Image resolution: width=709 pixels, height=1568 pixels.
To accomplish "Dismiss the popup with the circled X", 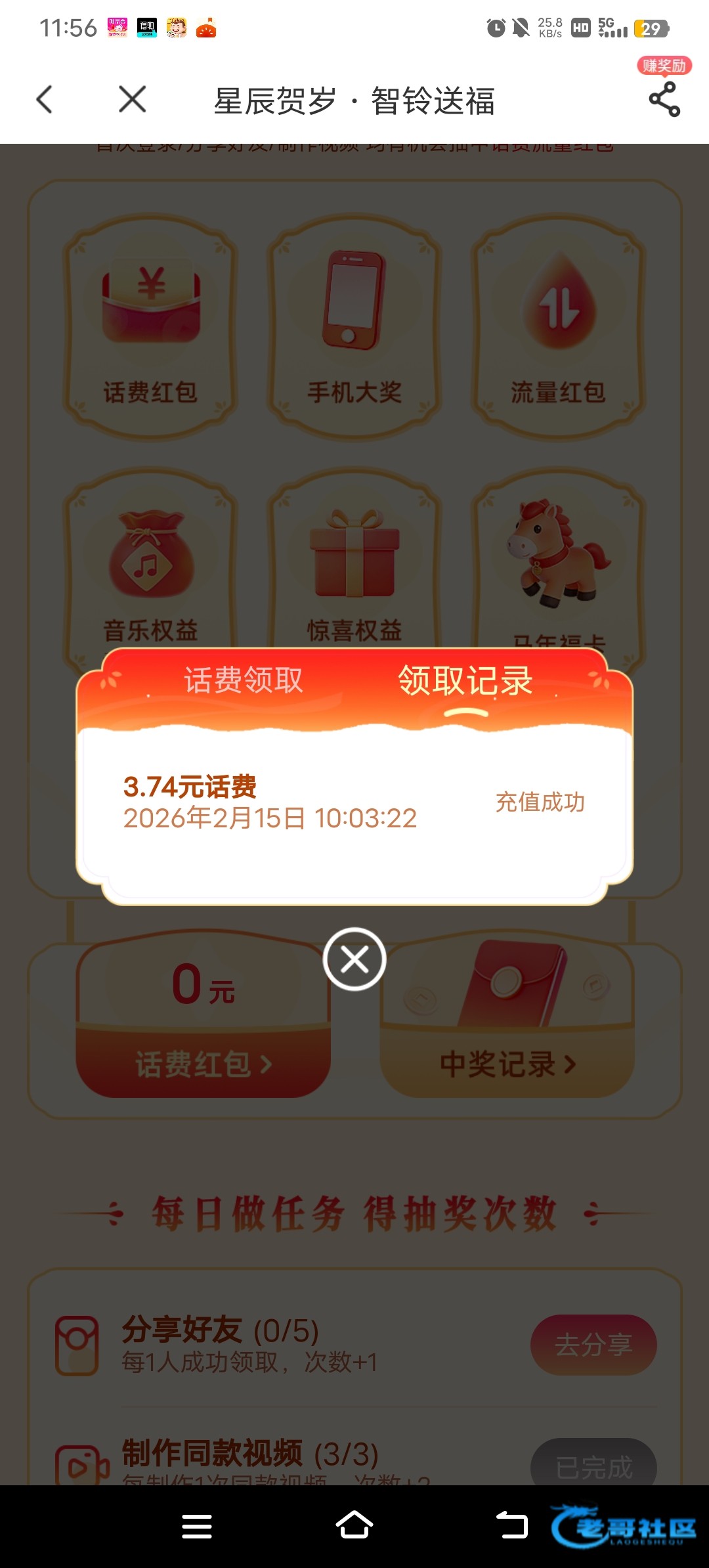I will pyautogui.click(x=354, y=959).
